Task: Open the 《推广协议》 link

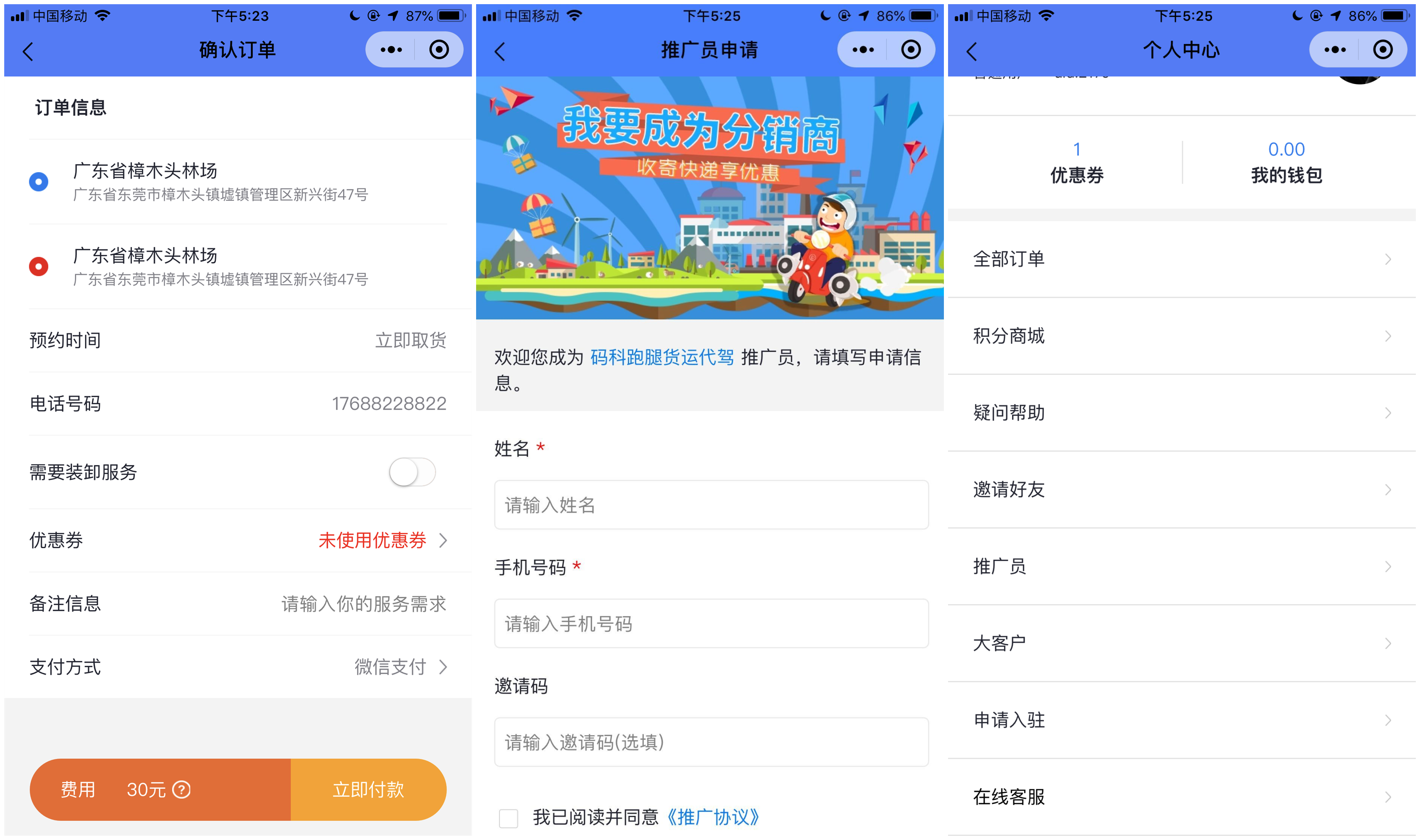Action: point(712,818)
